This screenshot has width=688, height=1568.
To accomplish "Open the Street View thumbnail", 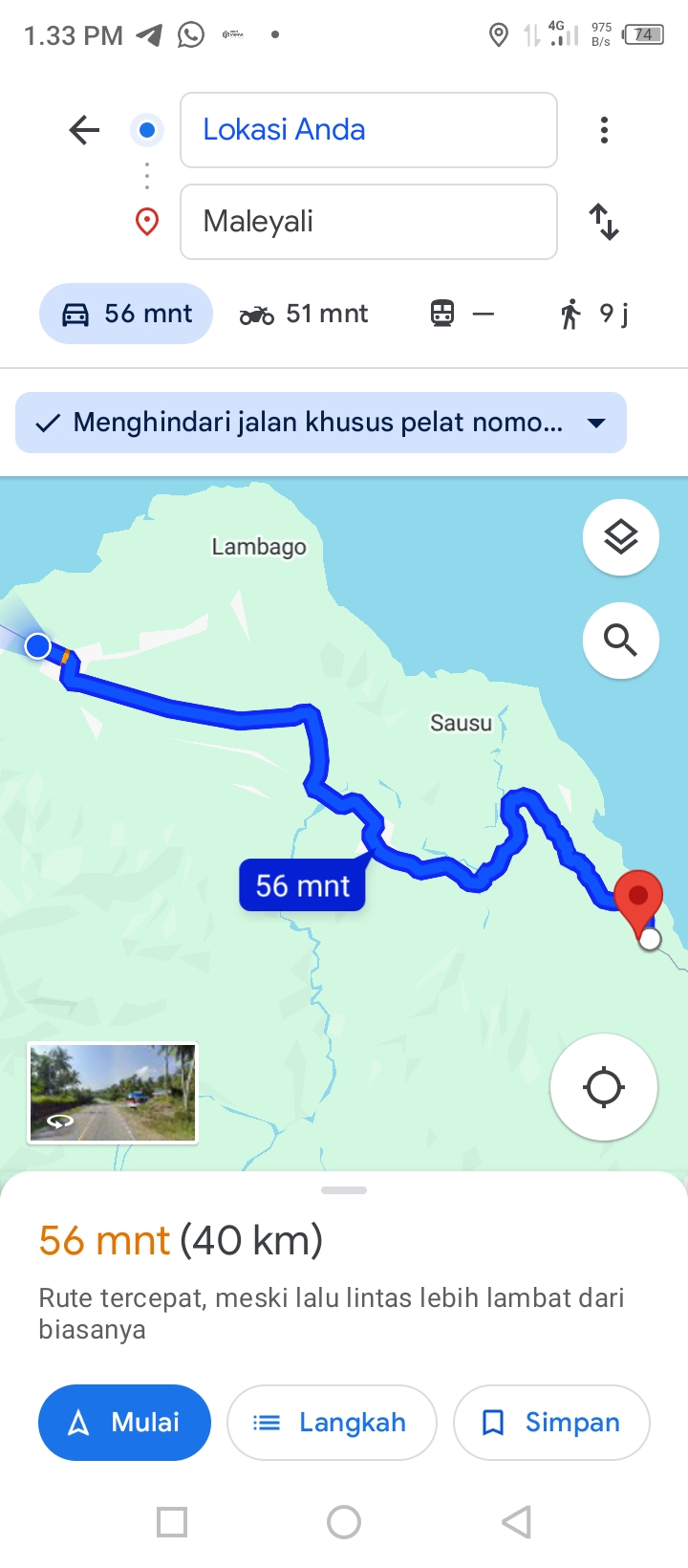I will tap(113, 1093).
